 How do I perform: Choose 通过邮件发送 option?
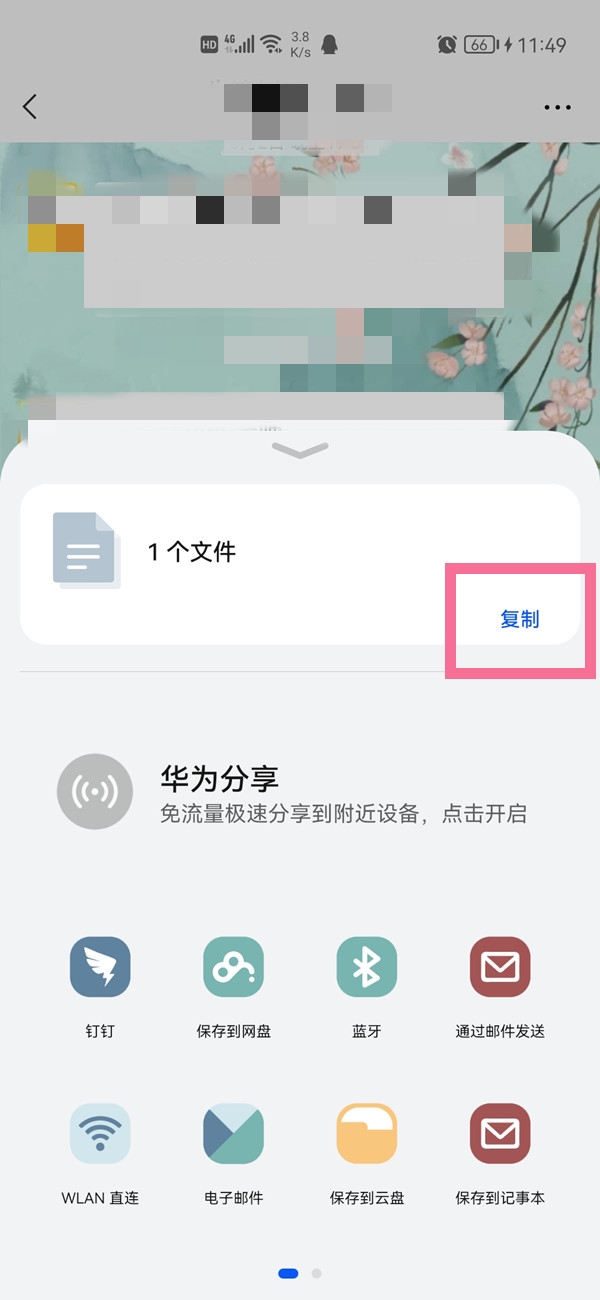500,967
